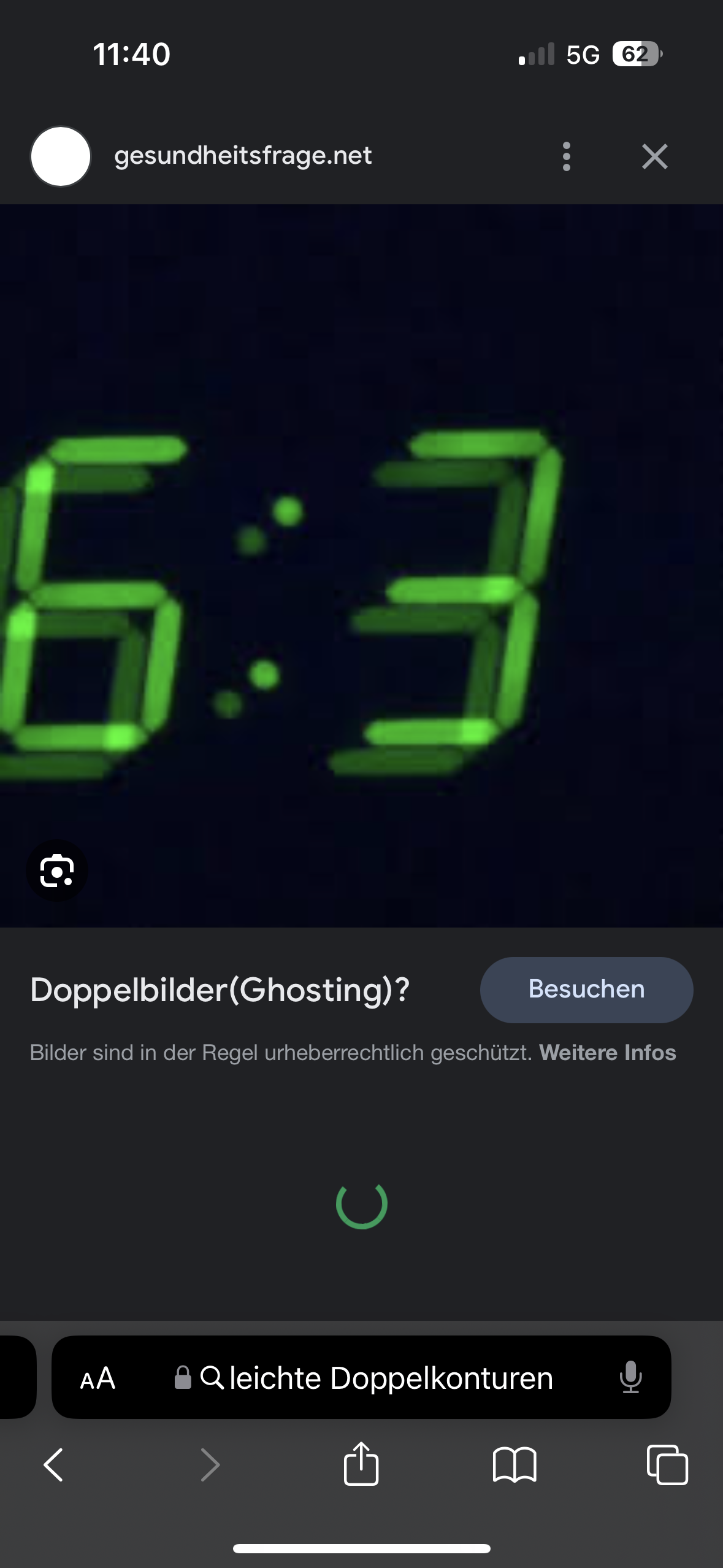Search the image with Google Lens

[57, 870]
